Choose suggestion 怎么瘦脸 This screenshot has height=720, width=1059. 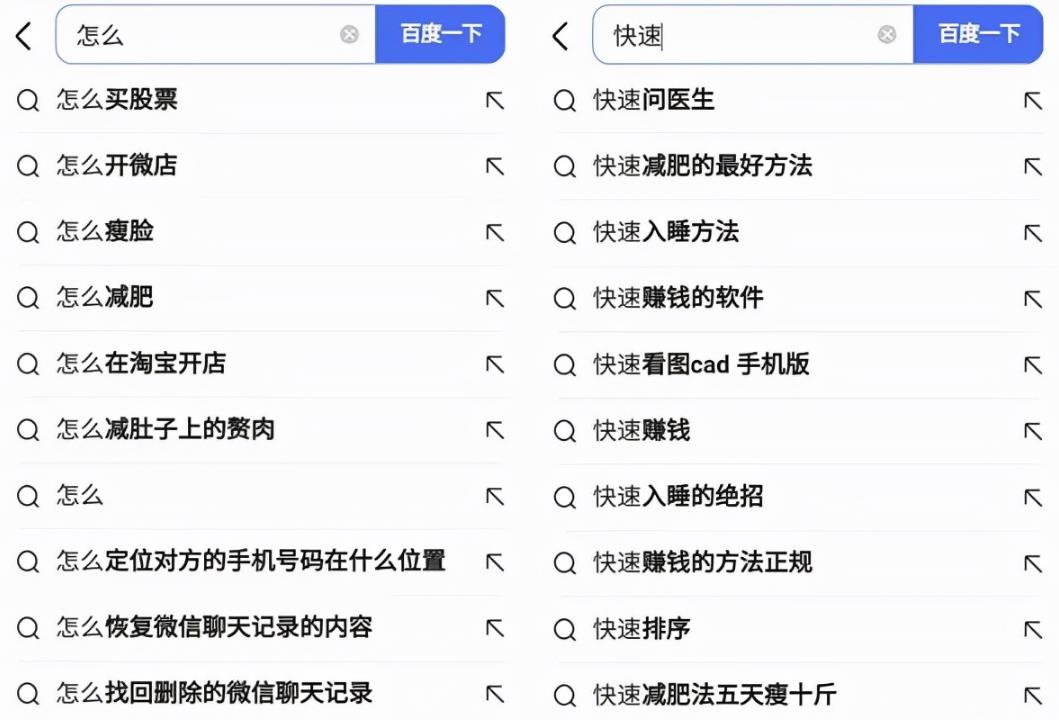coord(105,232)
